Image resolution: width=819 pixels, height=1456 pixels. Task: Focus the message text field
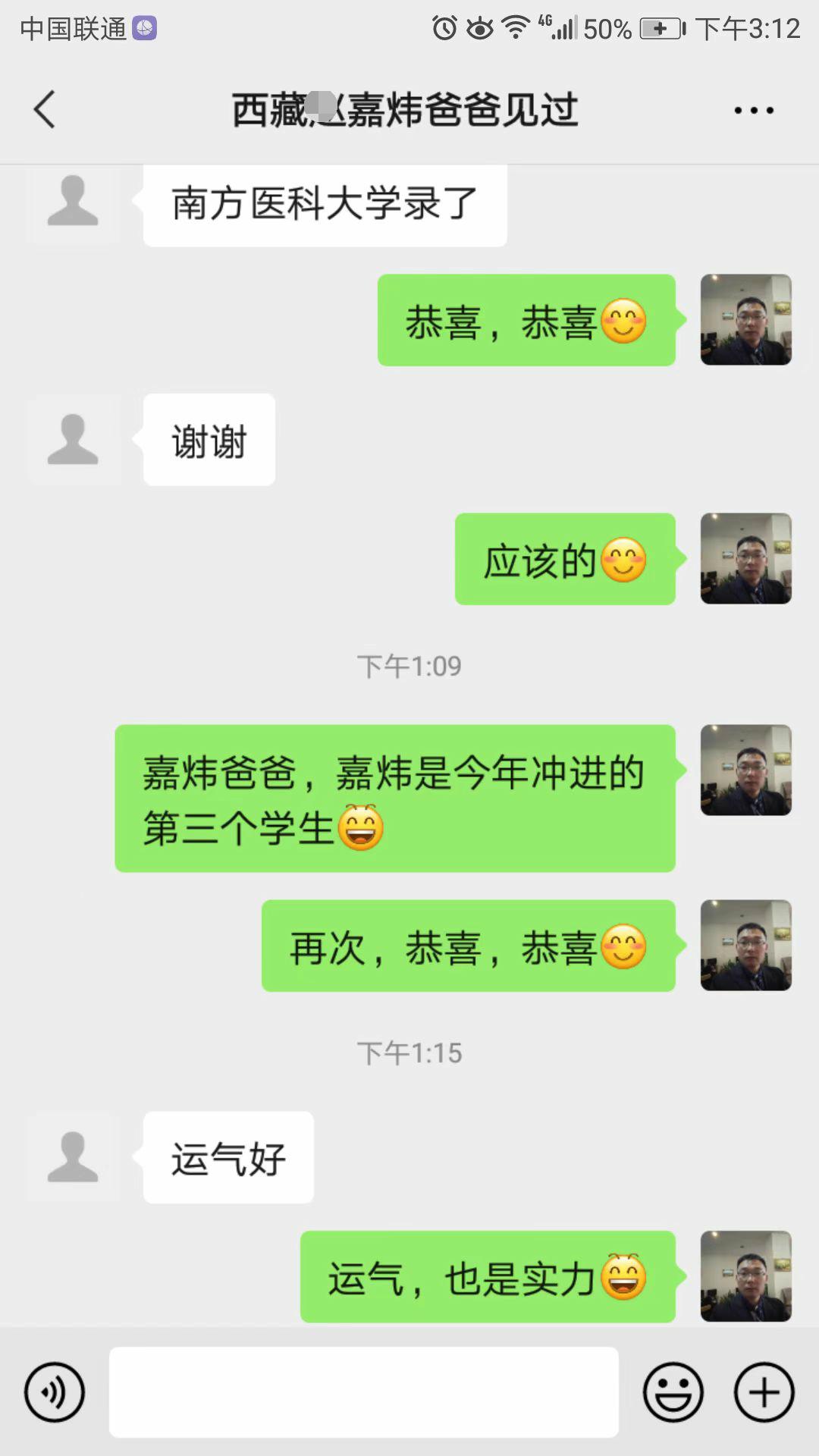[364, 1392]
